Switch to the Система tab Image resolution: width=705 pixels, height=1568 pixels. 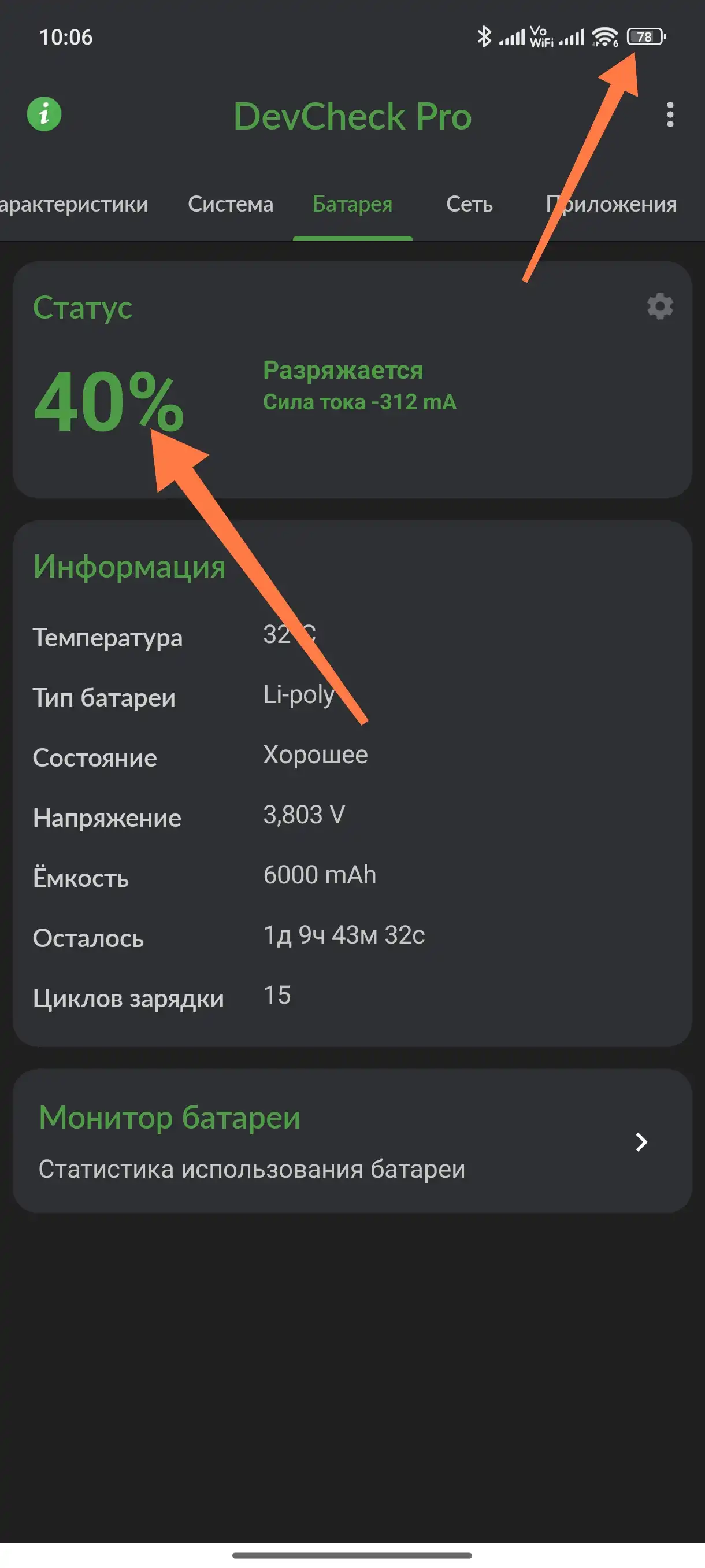coord(231,204)
